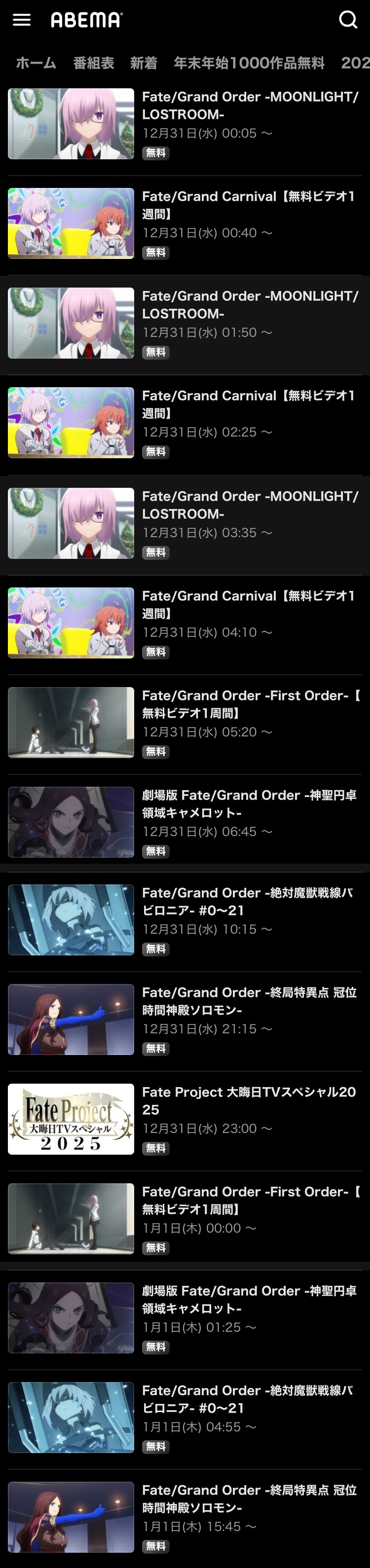Screen dimensions: 370x1568
Task: Switch to the ホーム tab
Action: tap(36, 63)
